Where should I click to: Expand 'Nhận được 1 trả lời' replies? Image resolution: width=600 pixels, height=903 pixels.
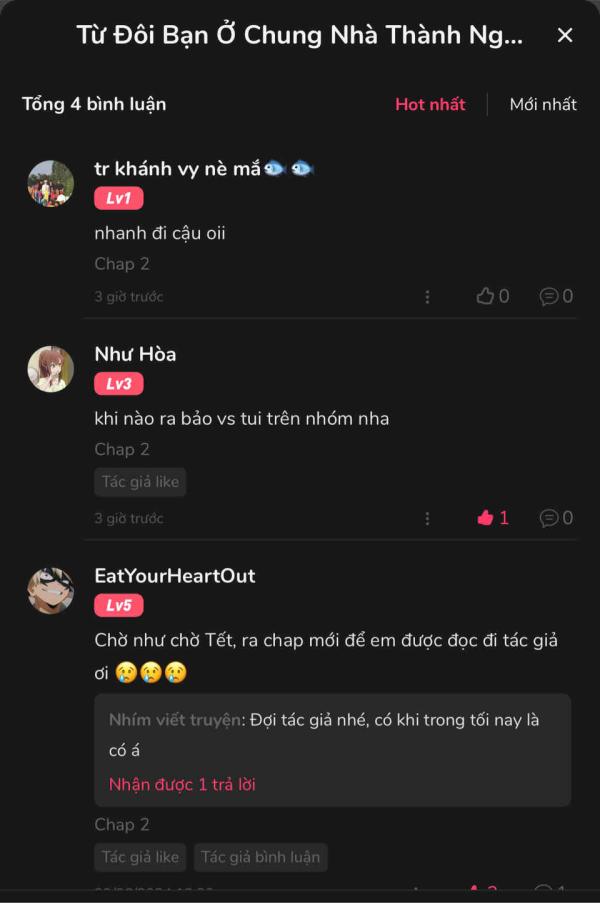[182, 784]
